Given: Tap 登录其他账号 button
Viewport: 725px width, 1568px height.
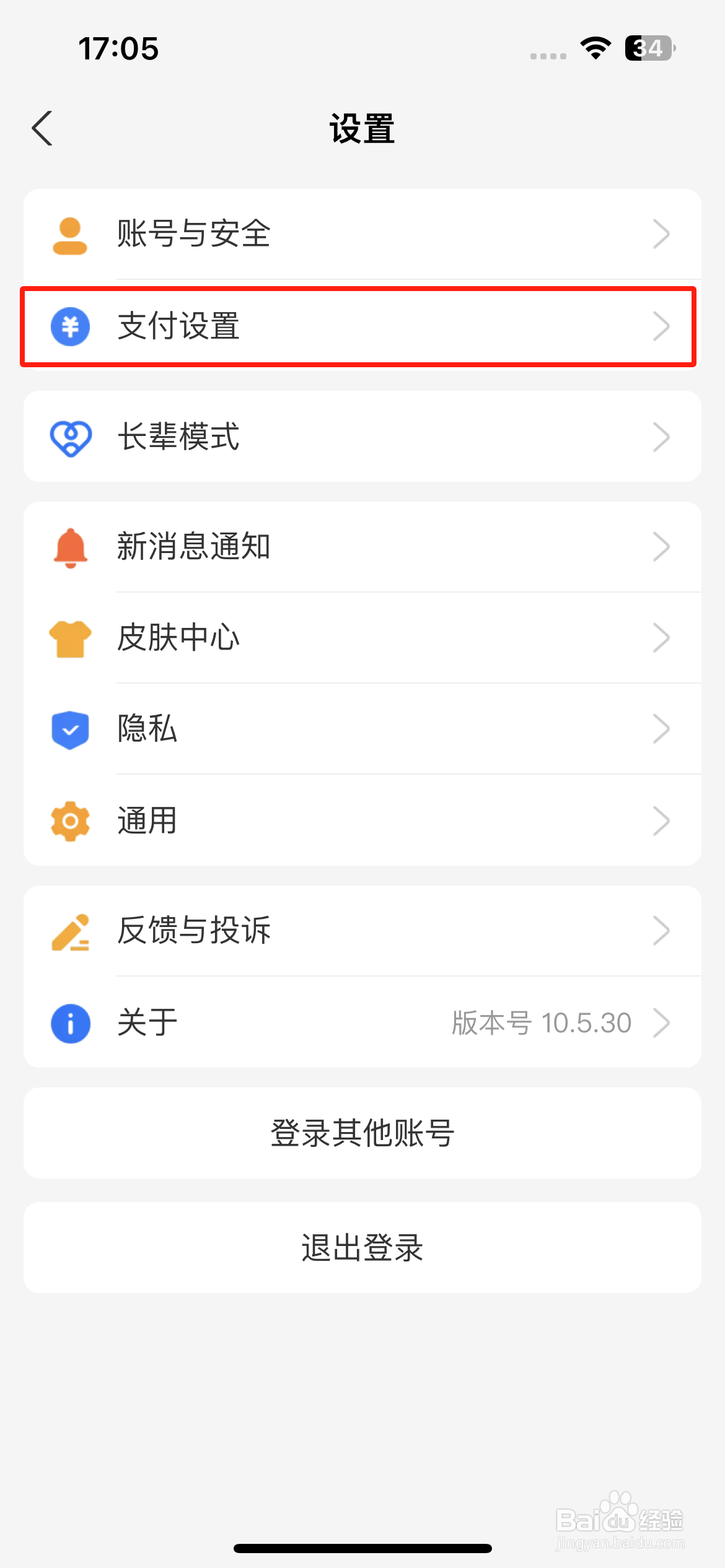Looking at the screenshot, I should point(362,1133).
